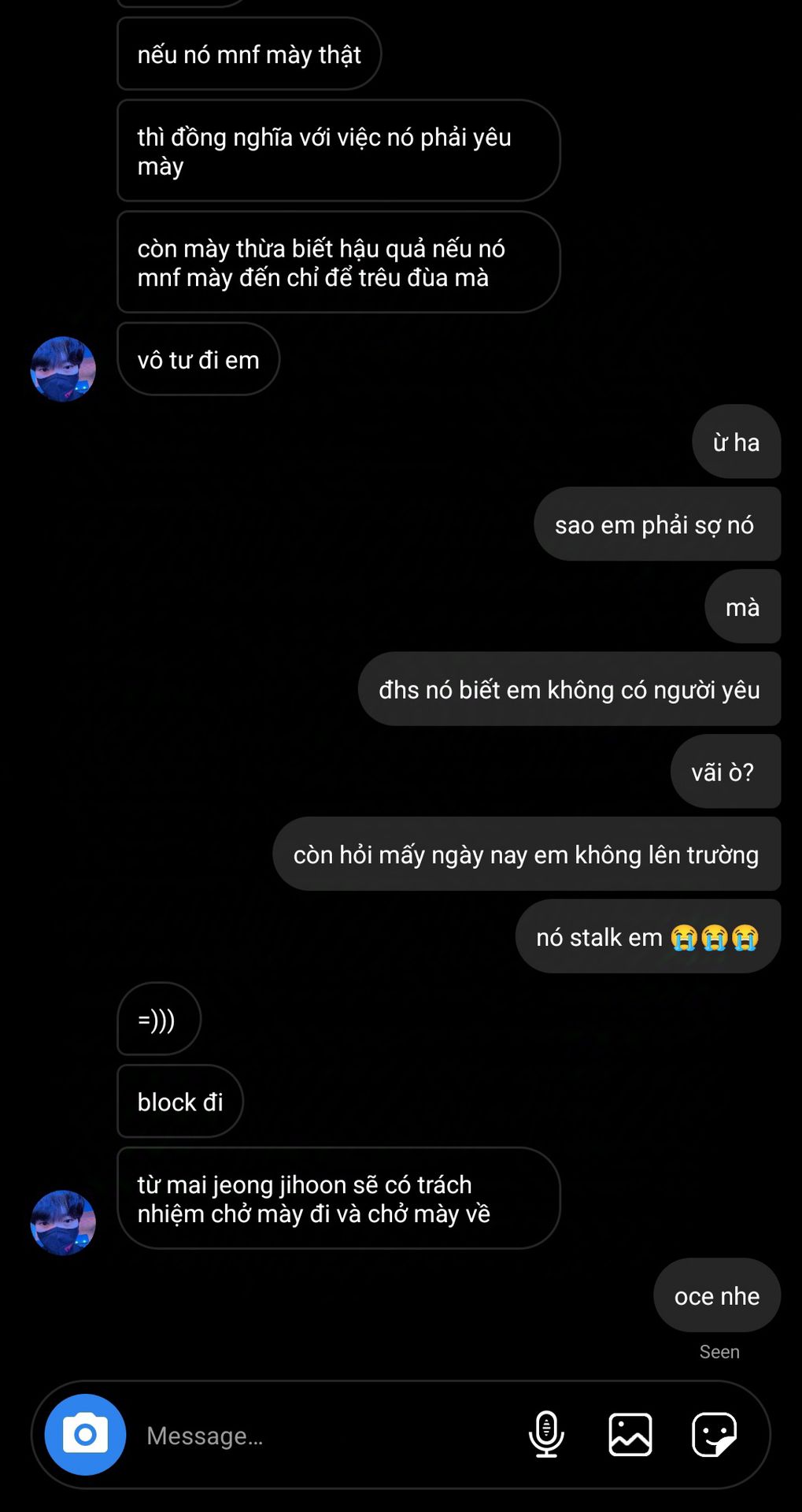Open the photo gallery picker
The width and height of the screenshot is (802, 1512).
tap(630, 1435)
